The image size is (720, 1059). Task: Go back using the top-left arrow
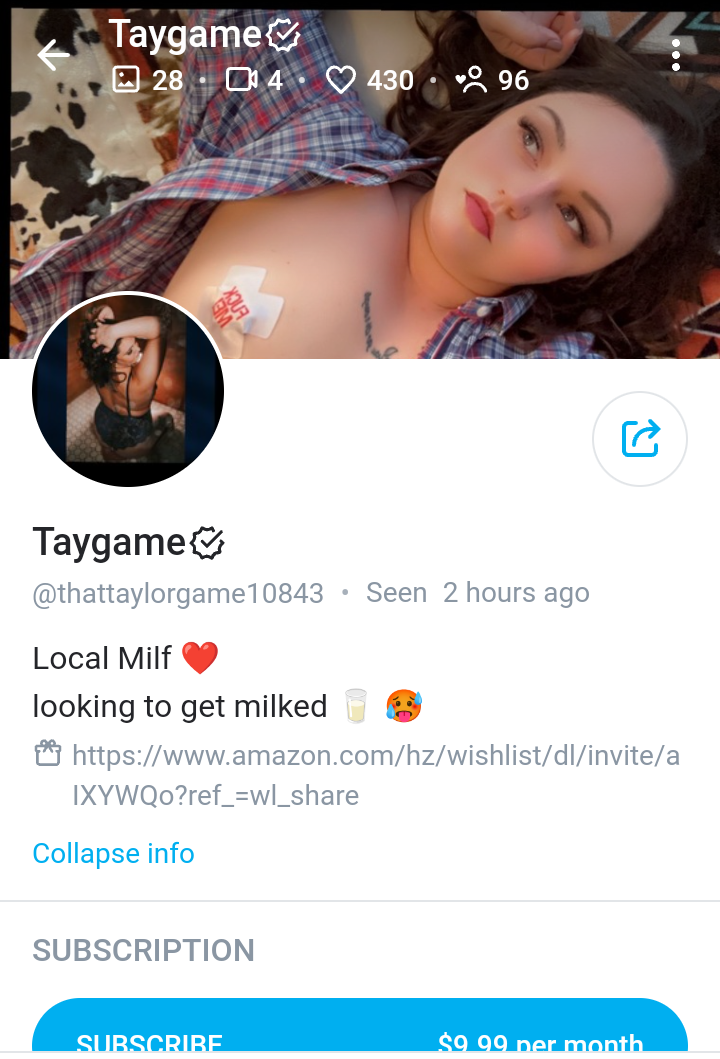click(x=53, y=56)
